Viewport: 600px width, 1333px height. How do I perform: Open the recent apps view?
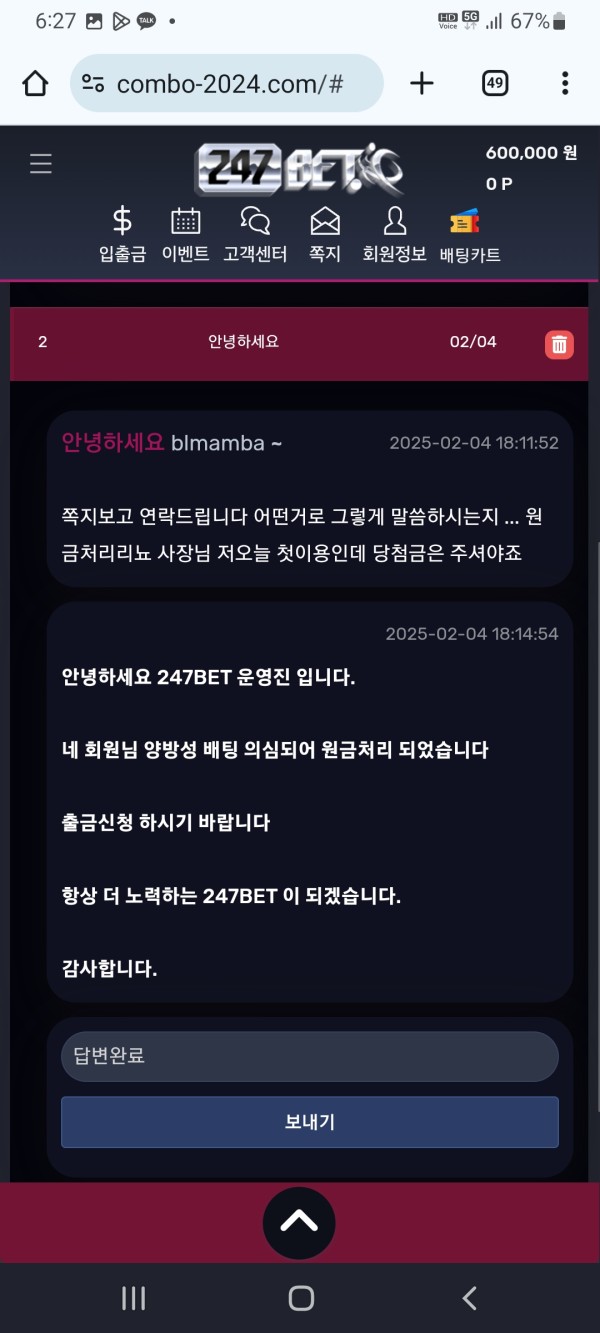133,1298
